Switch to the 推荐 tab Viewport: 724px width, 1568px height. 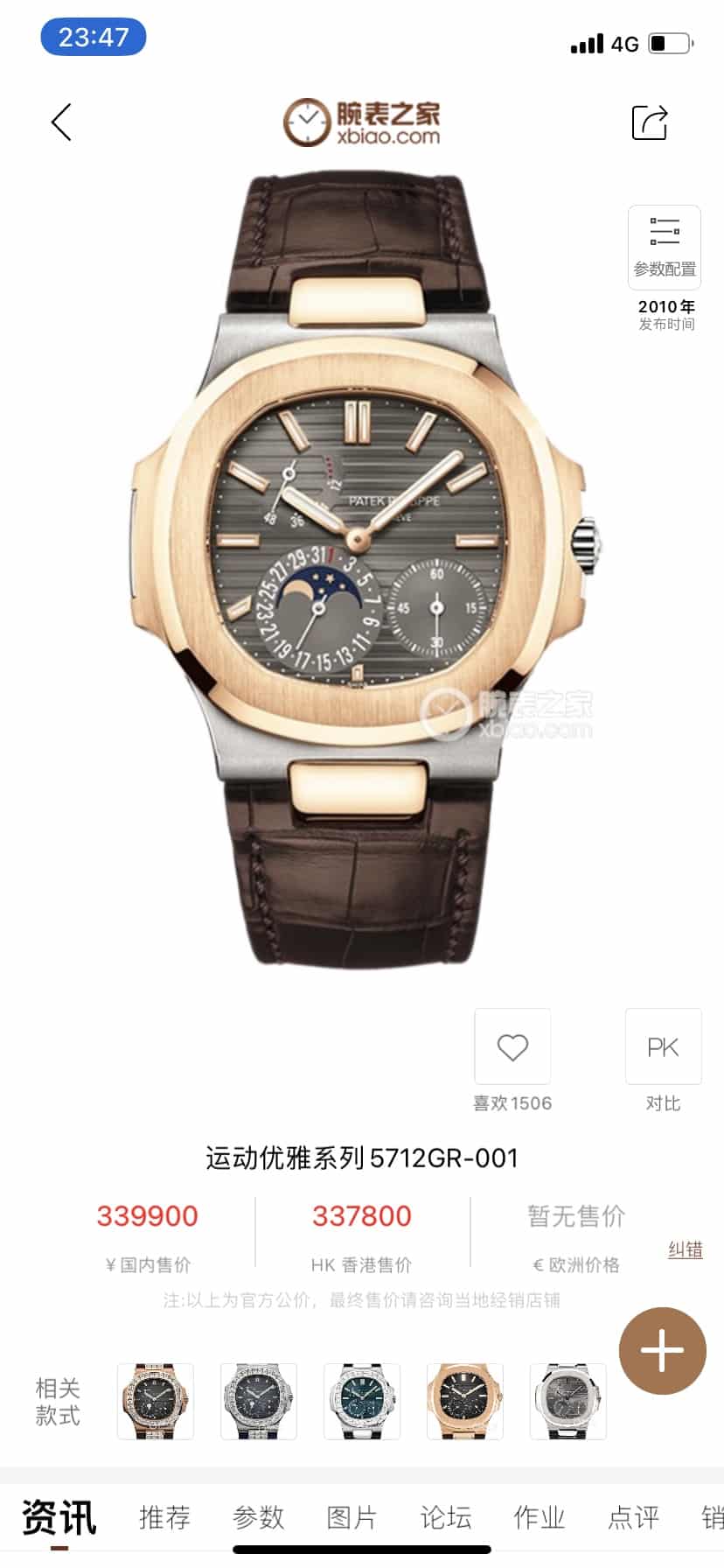[x=164, y=1516]
